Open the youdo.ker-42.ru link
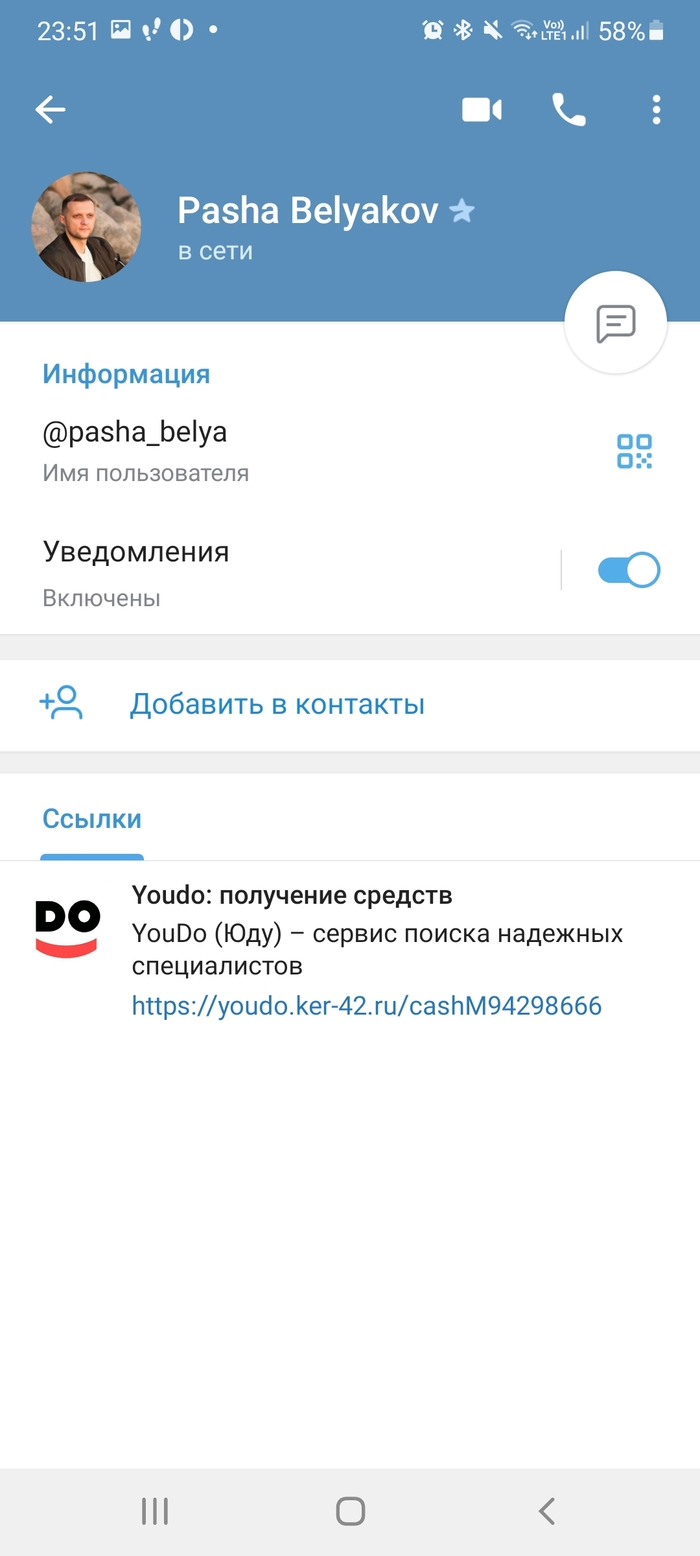This screenshot has width=700, height=1556. [x=367, y=1005]
